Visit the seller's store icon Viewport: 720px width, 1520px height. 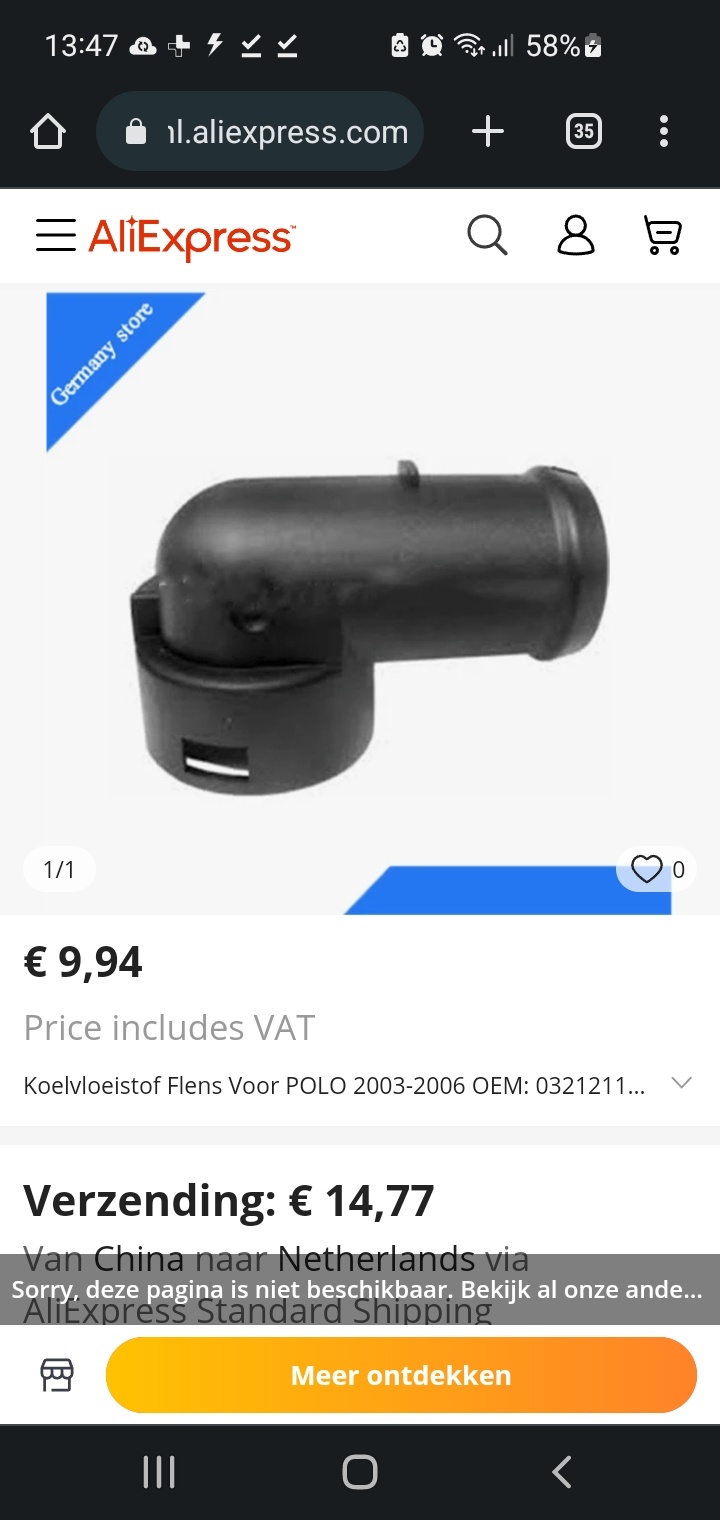[57, 1375]
